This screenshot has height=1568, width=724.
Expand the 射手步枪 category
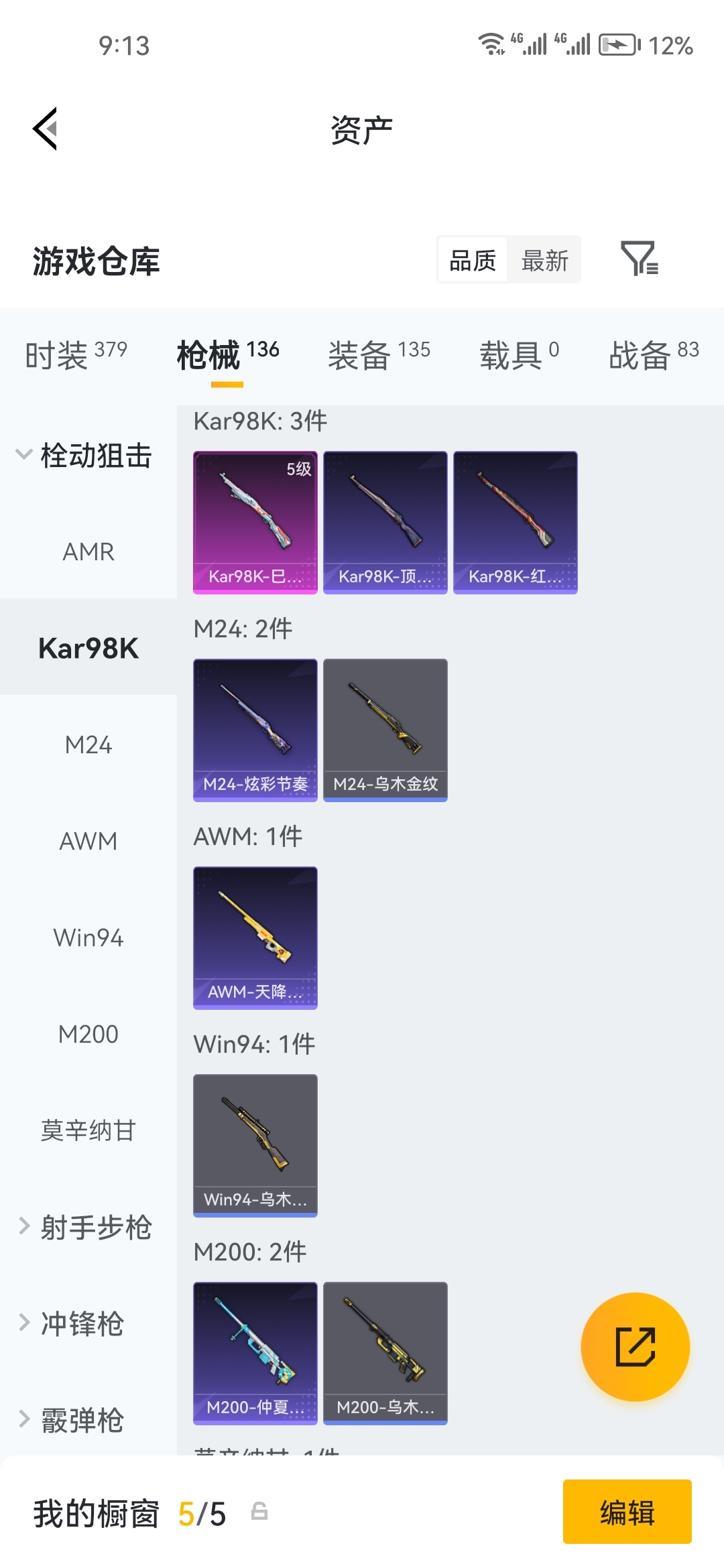pos(87,1227)
